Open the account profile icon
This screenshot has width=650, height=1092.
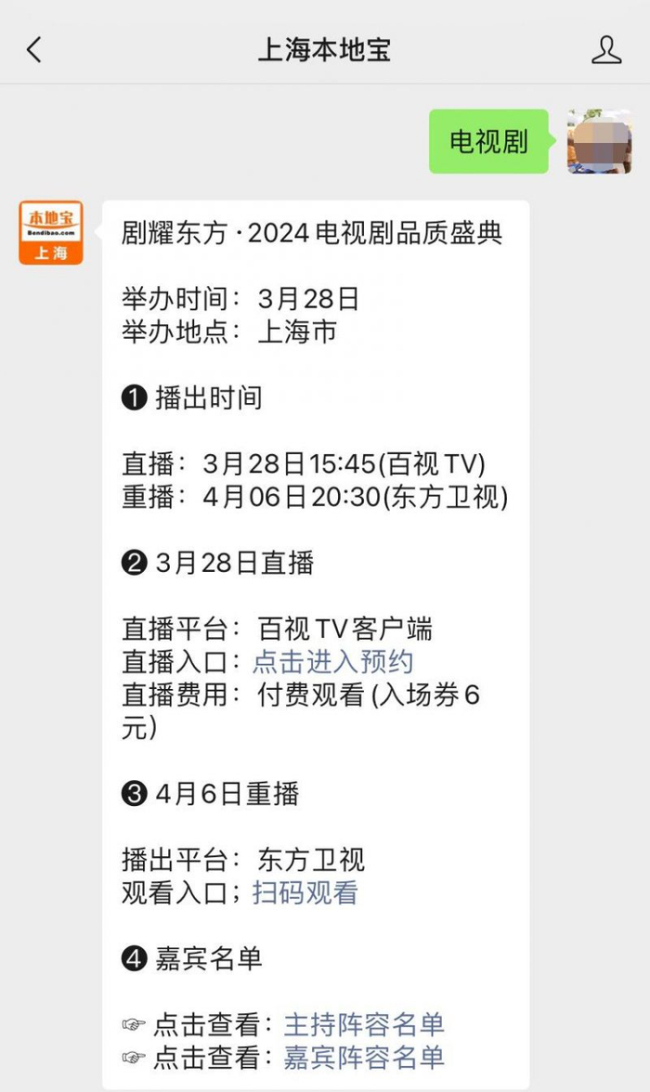click(x=606, y=50)
